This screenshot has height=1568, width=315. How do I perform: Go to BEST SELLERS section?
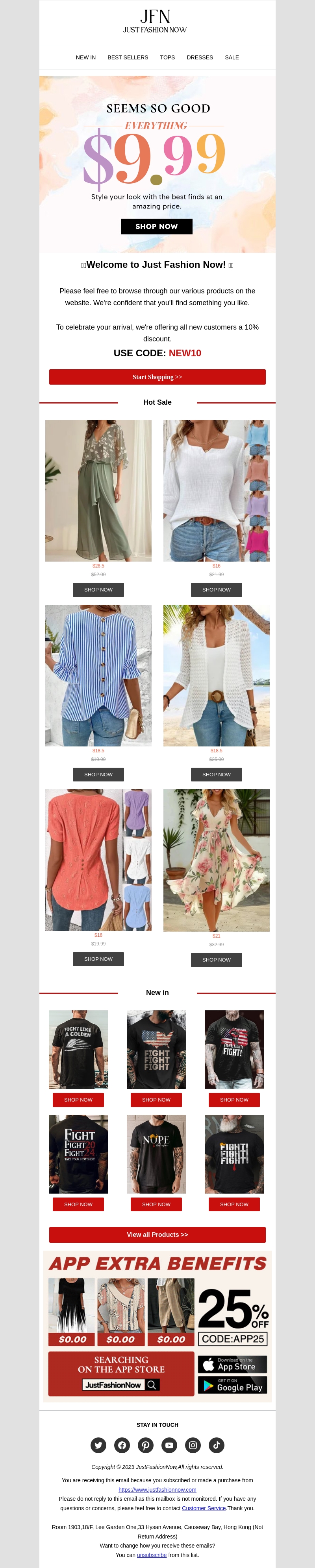coord(127,58)
